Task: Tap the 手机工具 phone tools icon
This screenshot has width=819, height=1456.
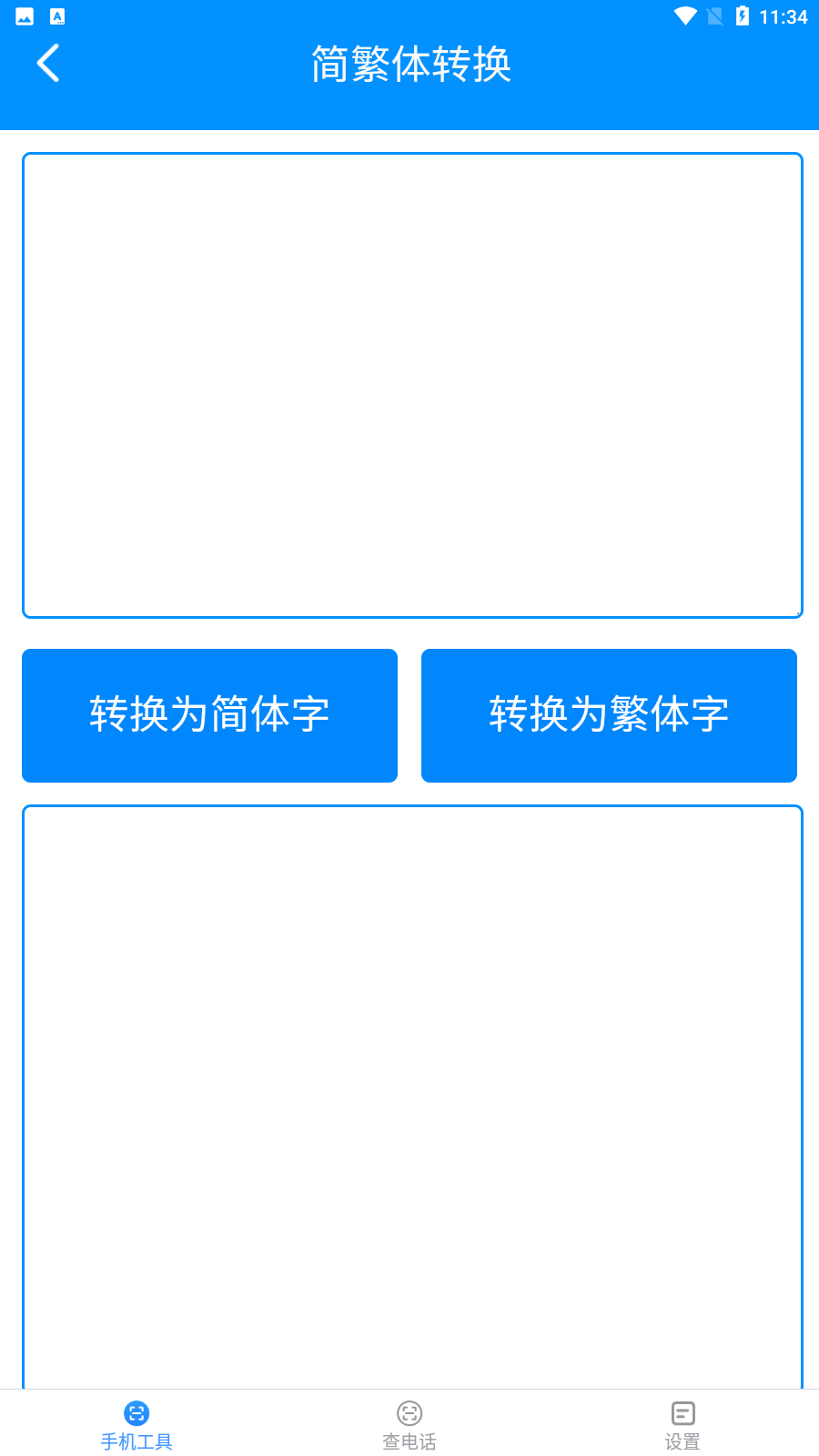Action: [x=136, y=1415]
